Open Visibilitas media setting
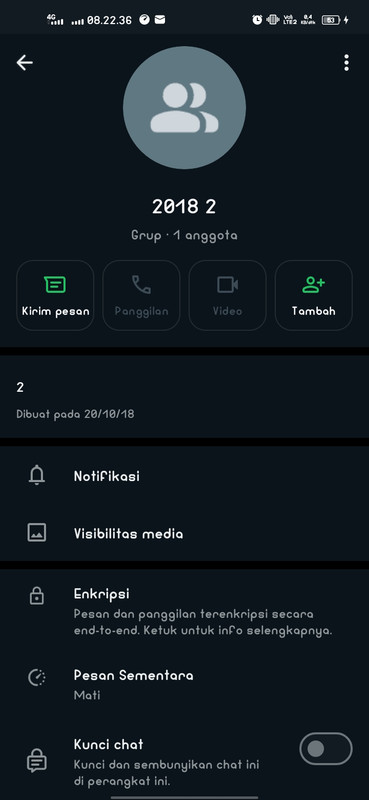The width and height of the screenshot is (369, 800). coord(184,534)
